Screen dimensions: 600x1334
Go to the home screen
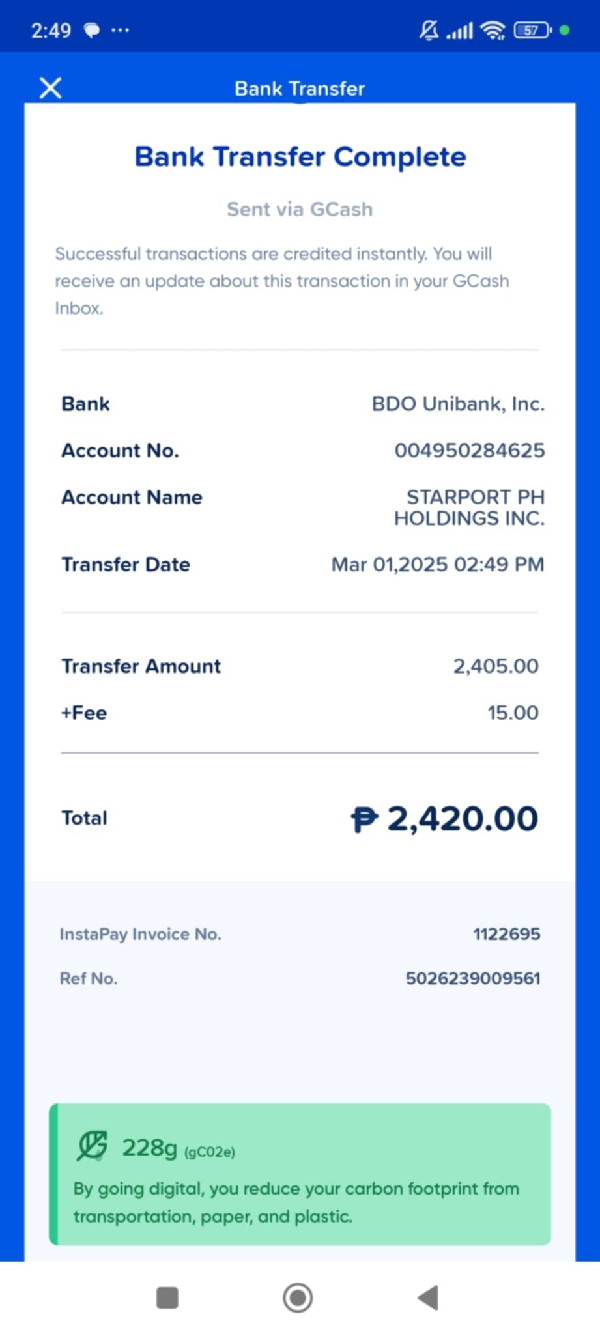[x=298, y=1298]
